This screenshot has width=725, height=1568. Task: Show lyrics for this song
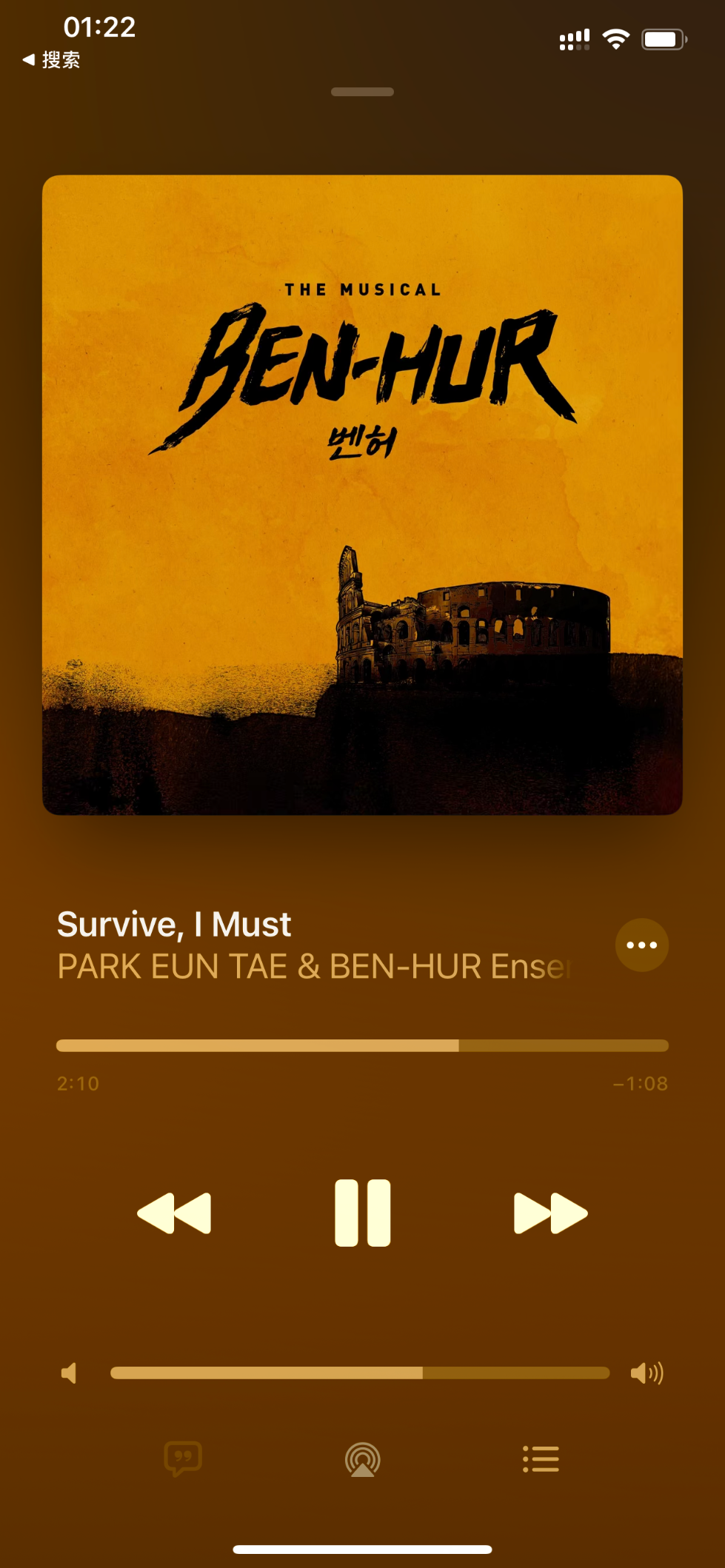pos(182,1458)
